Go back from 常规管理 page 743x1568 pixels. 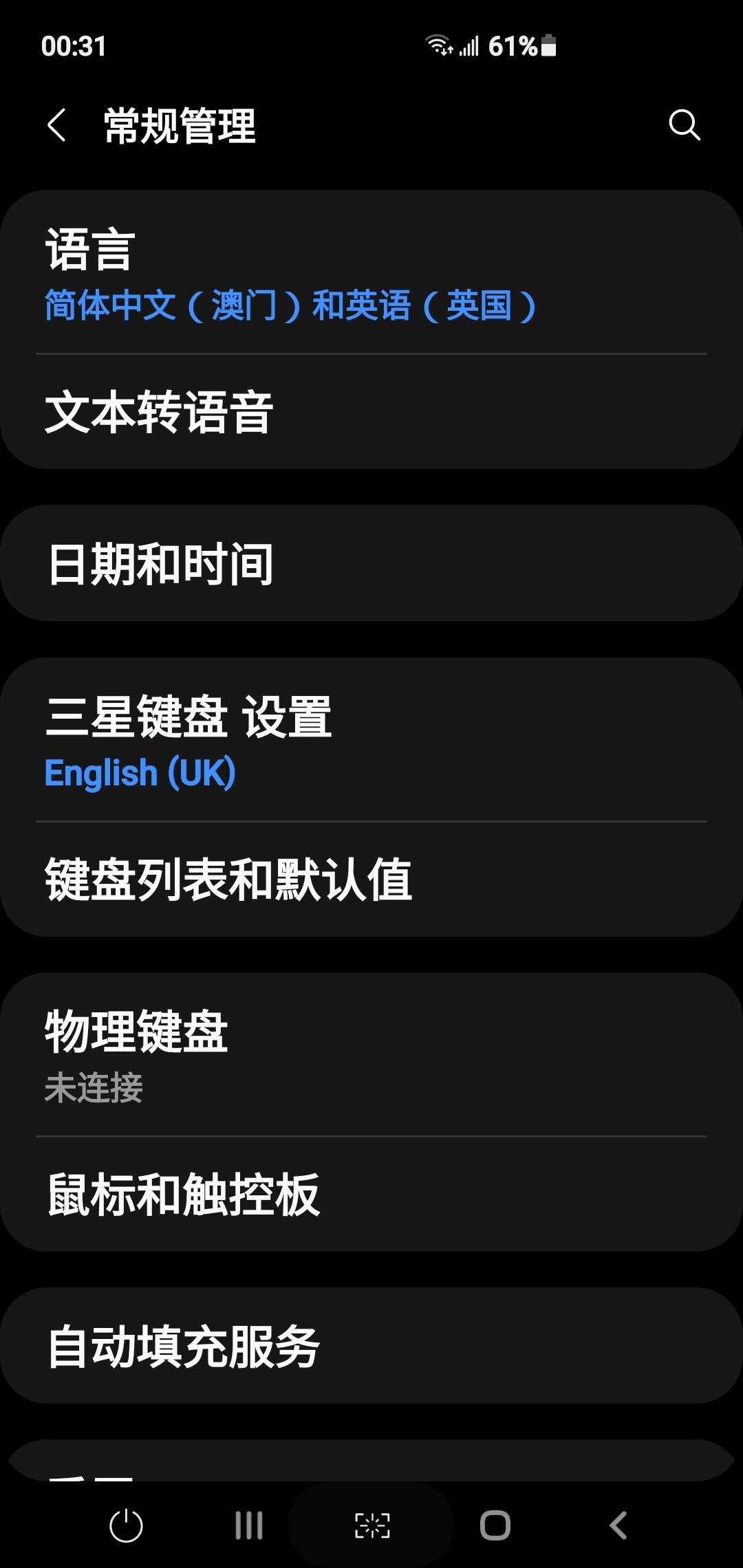pyautogui.click(x=56, y=125)
